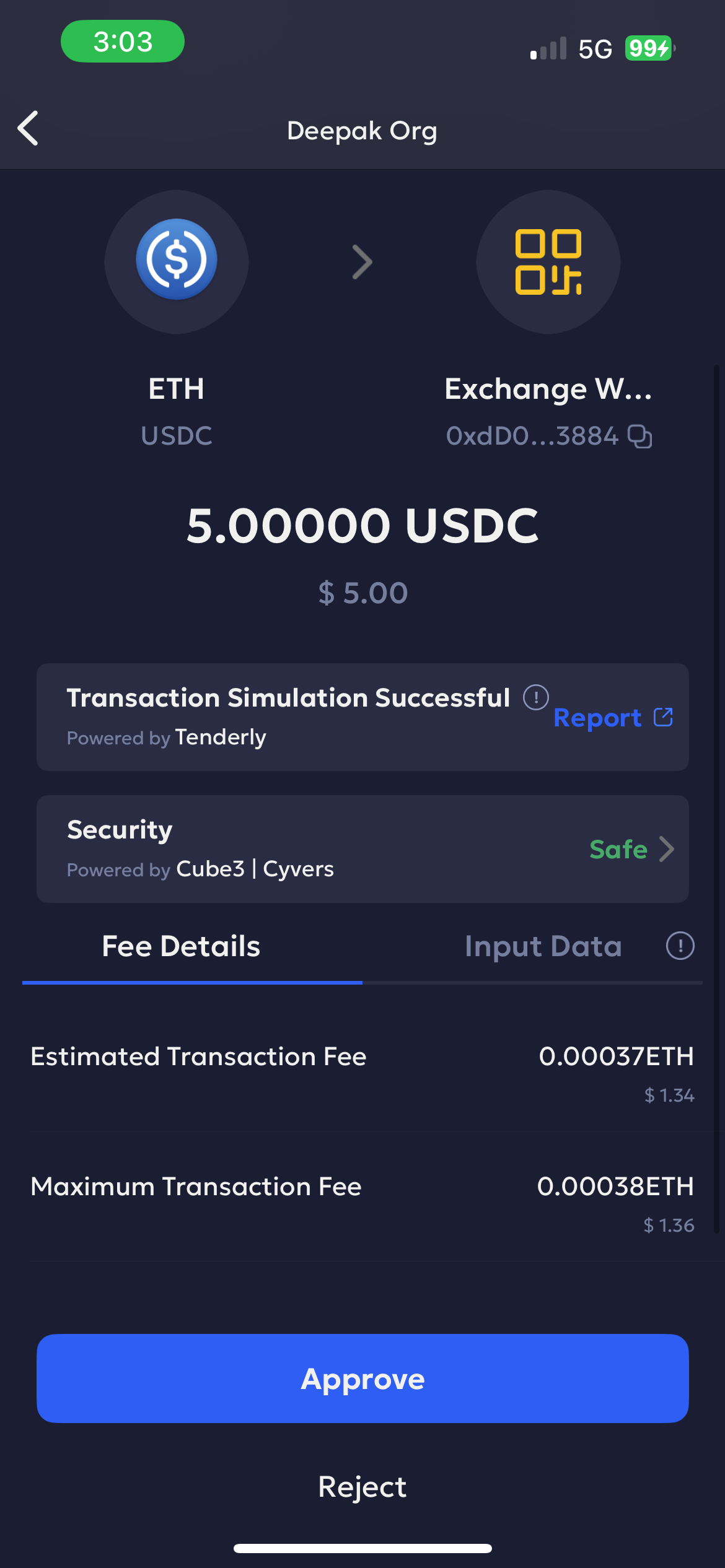The height and width of the screenshot is (1568, 725).
Task: Tap info icon beside Transaction Simulation Successful
Action: [535, 697]
